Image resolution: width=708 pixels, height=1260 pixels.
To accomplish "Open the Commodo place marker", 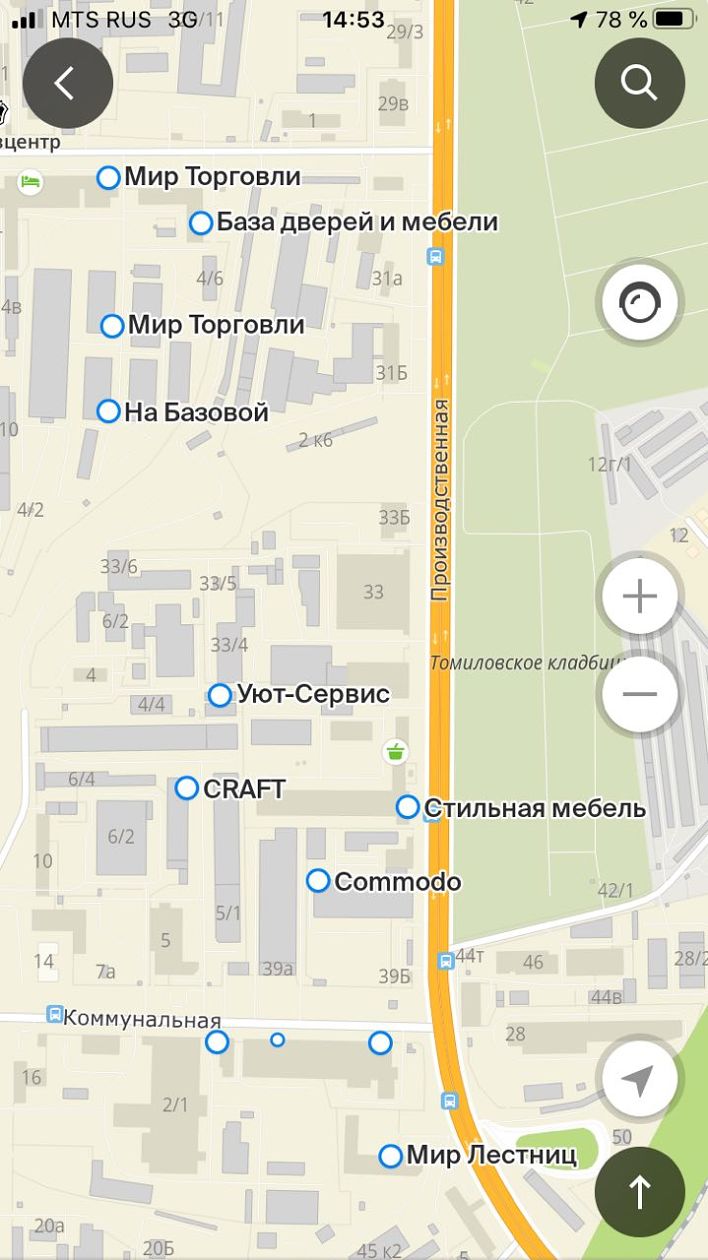I will (318, 881).
